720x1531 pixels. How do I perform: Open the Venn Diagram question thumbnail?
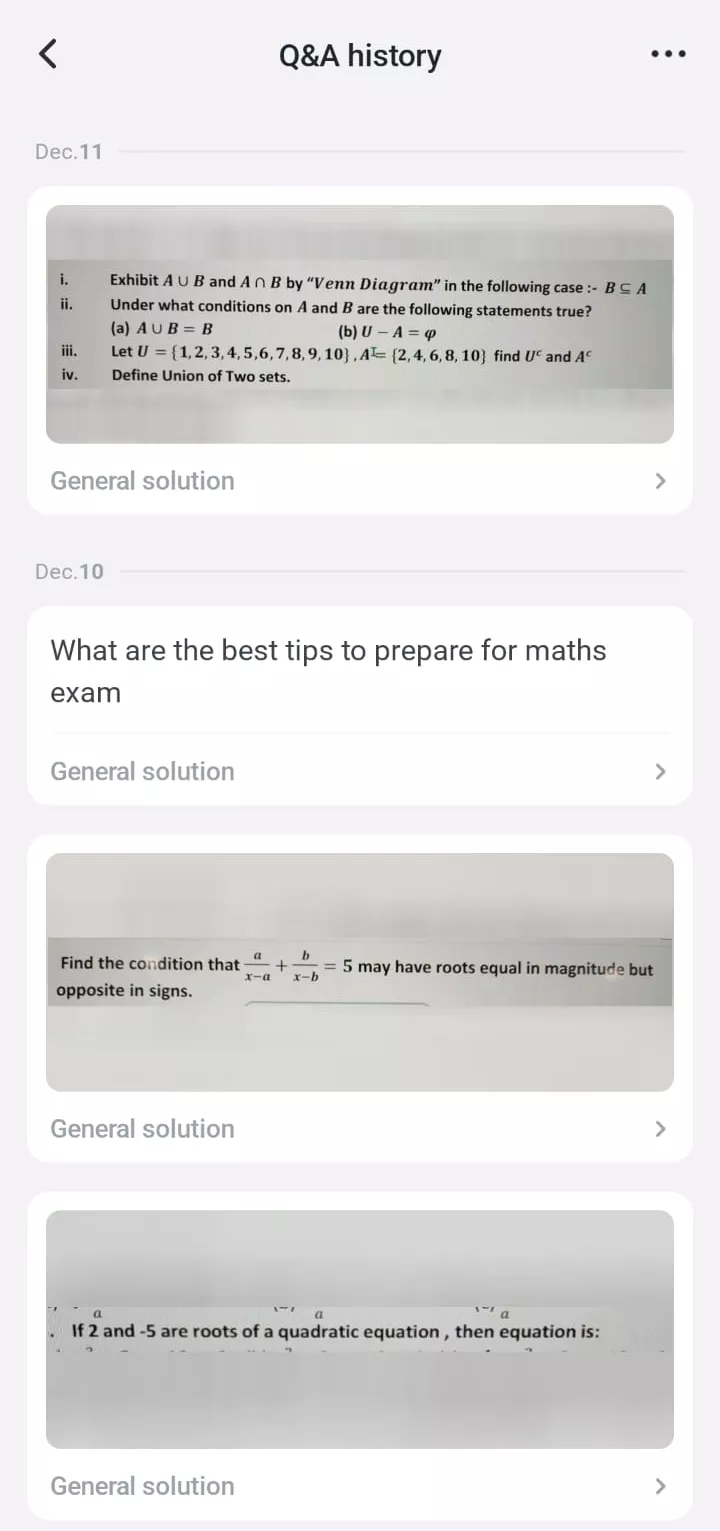point(360,322)
